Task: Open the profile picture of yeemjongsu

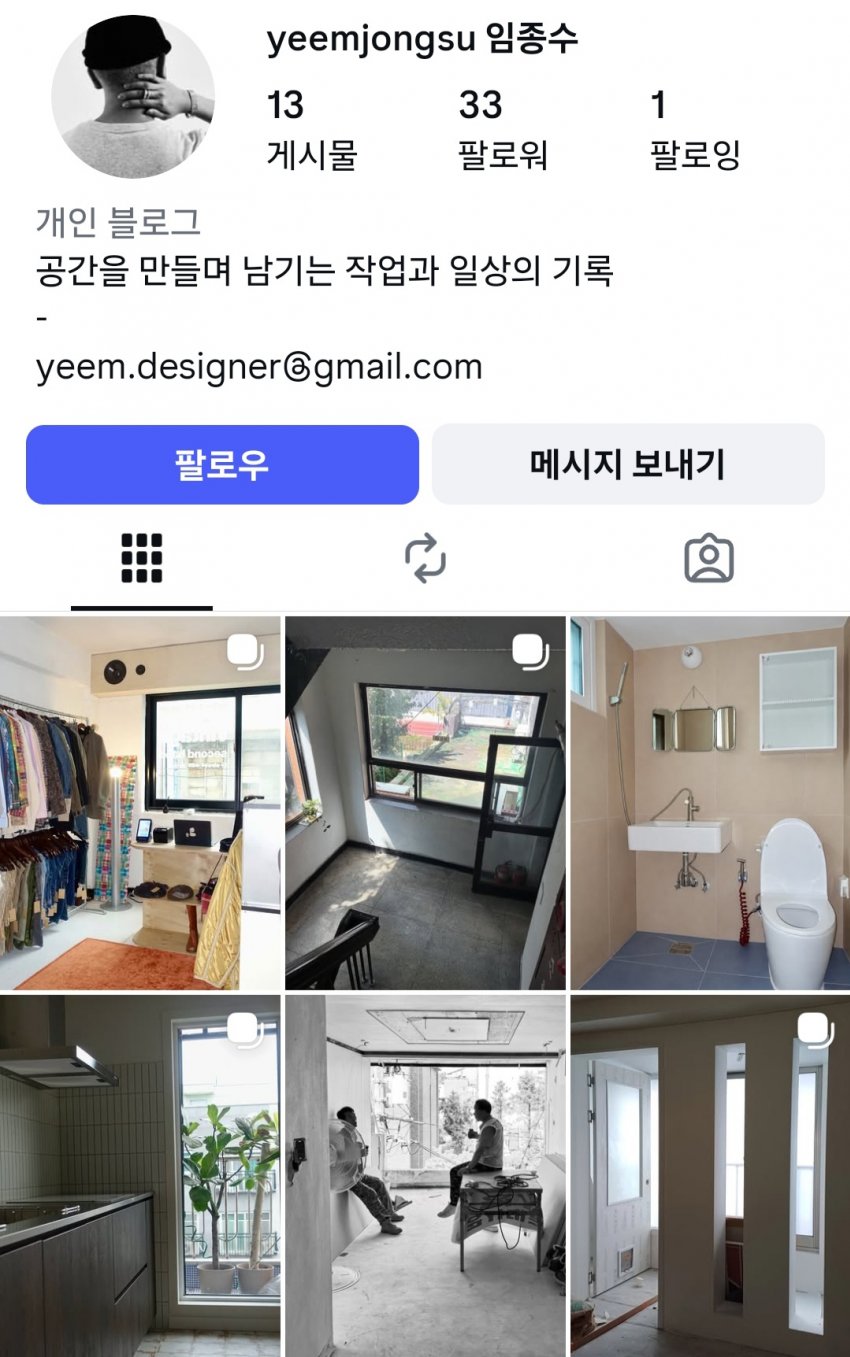Action: [133, 96]
